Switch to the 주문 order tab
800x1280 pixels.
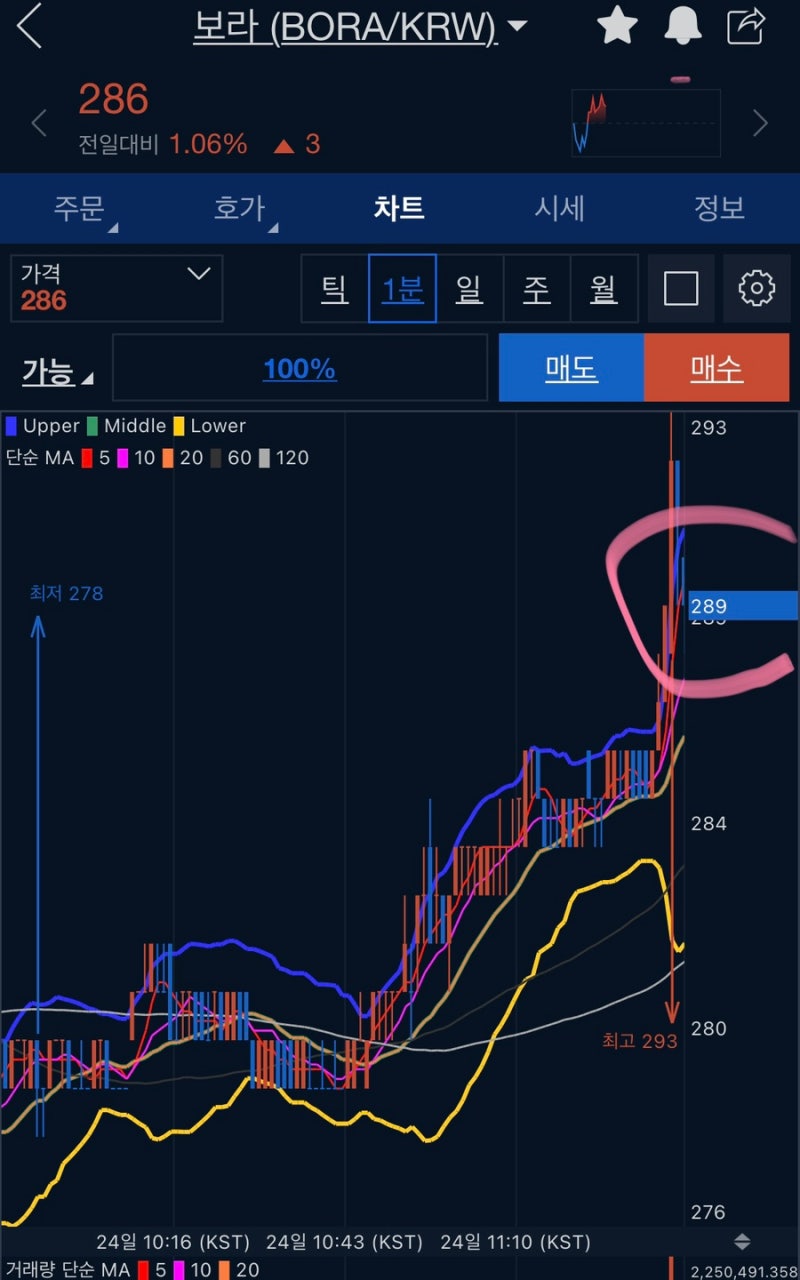tap(80, 208)
